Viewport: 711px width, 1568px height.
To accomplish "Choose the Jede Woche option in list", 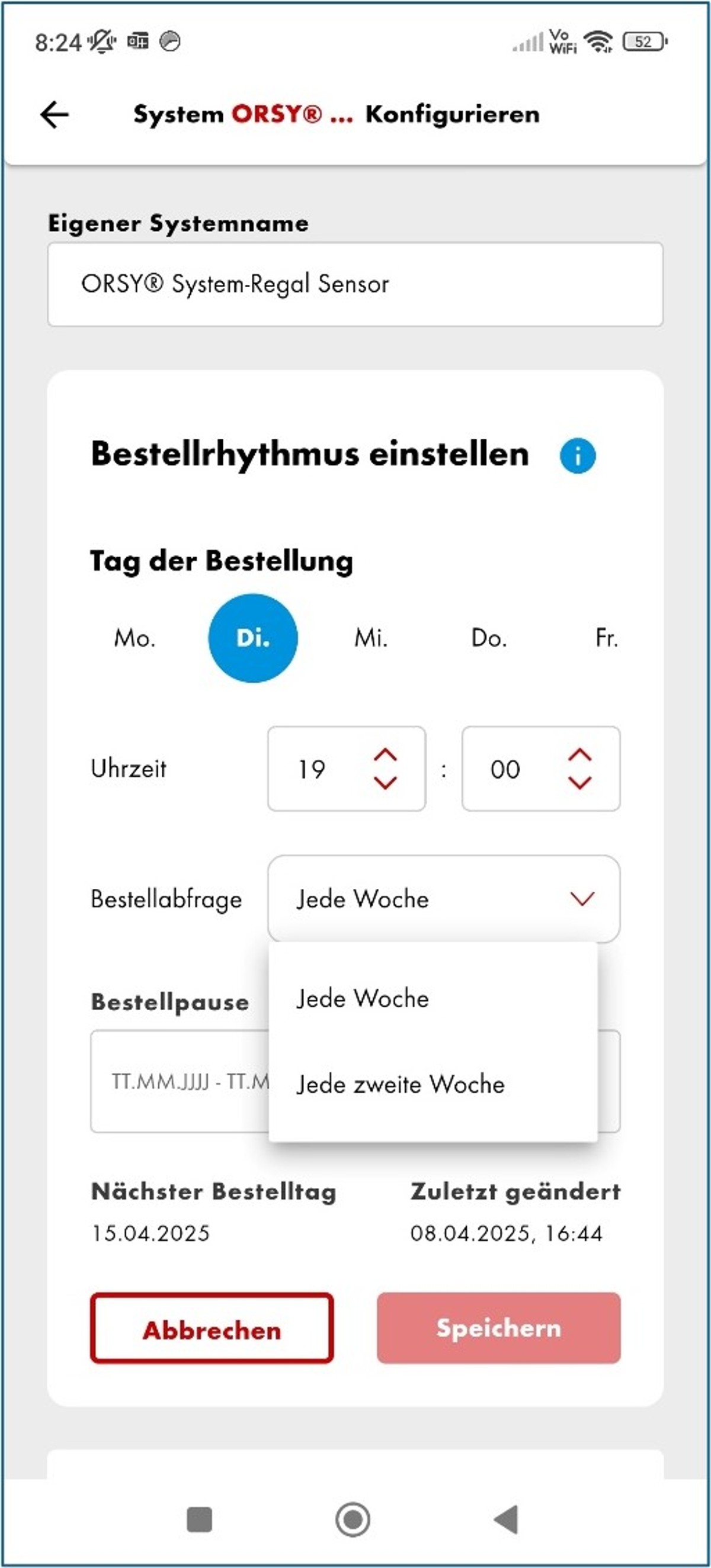I will pyautogui.click(x=363, y=999).
